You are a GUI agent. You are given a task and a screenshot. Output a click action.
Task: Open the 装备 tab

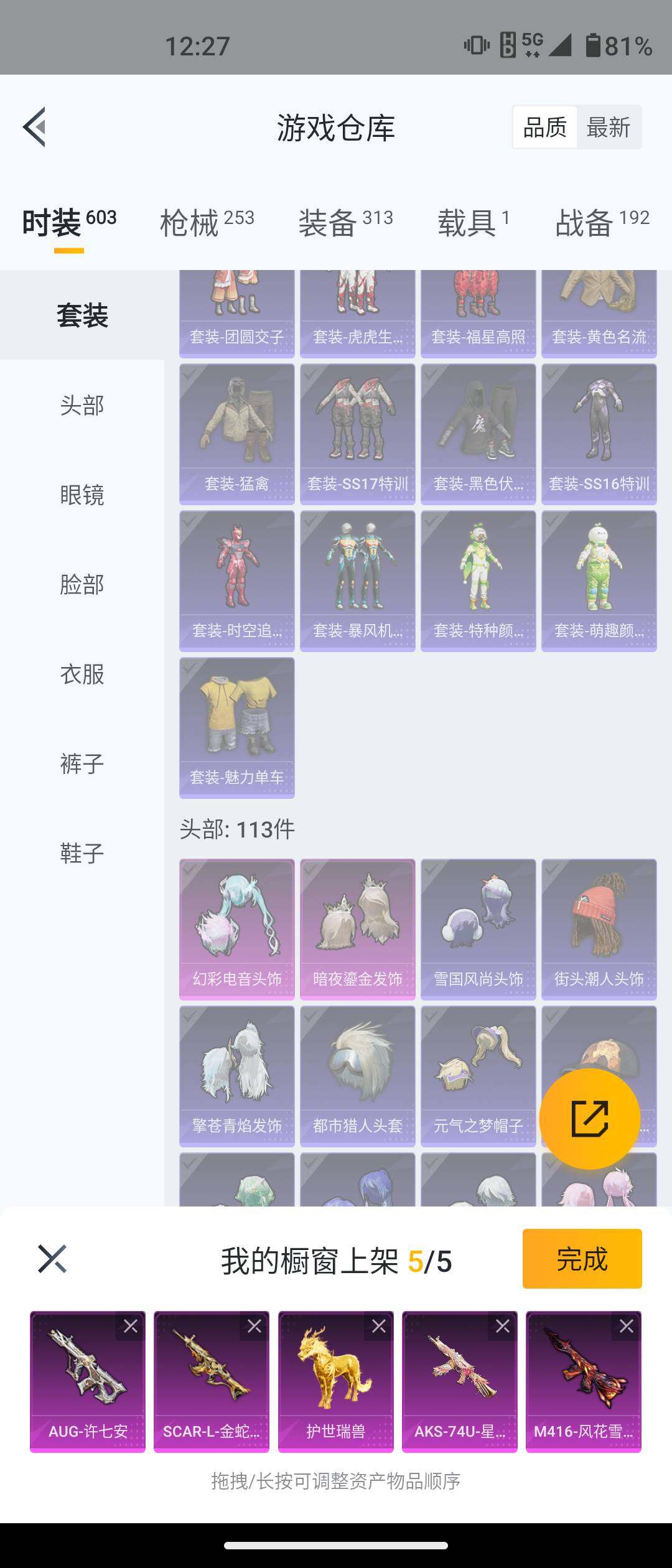345,222
